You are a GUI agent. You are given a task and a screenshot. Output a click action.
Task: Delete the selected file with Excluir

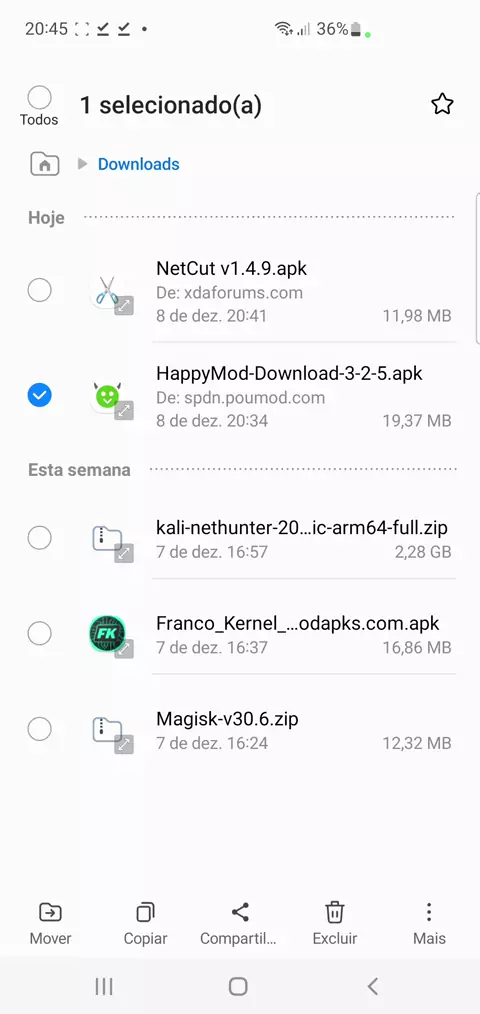pyautogui.click(x=334, y=923)
